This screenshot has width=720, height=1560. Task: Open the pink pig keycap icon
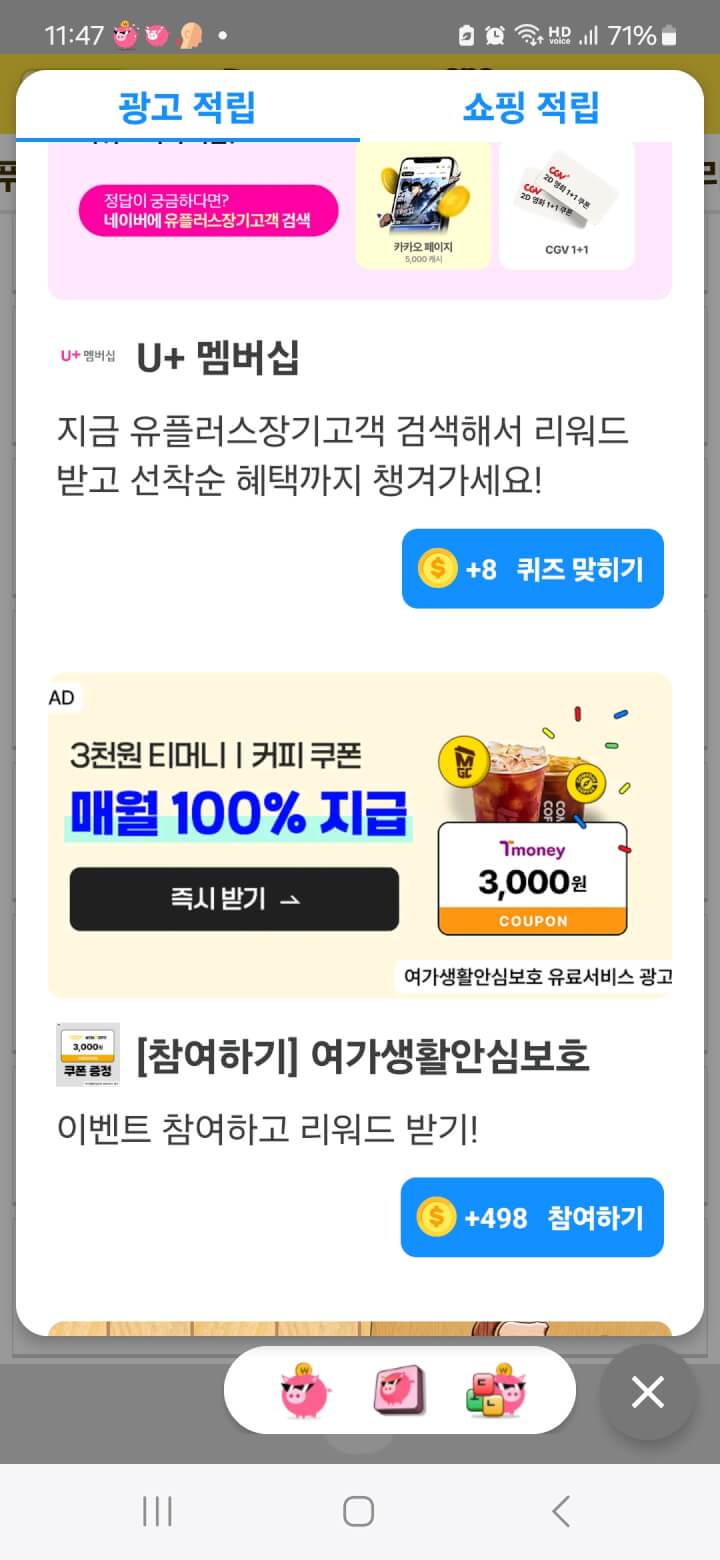[400, 1392]
